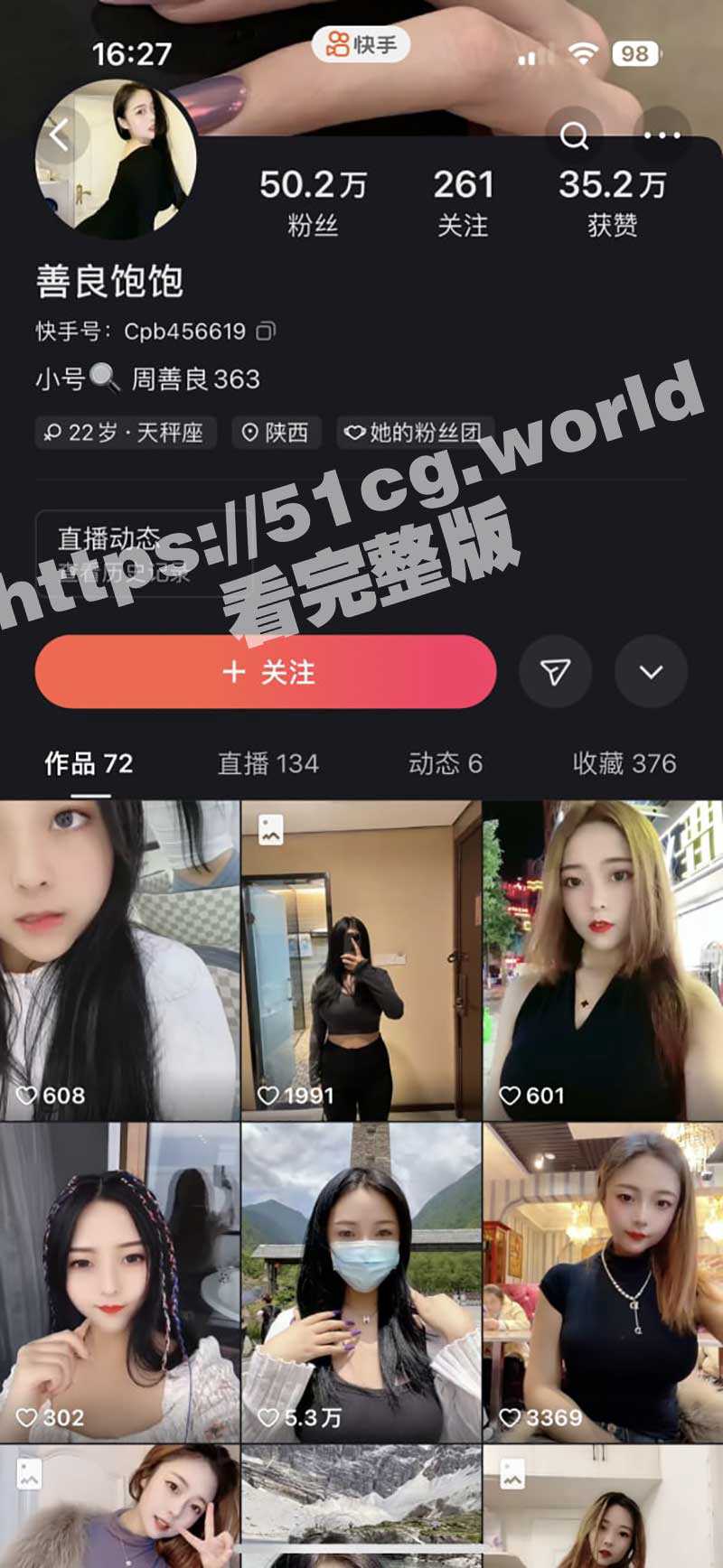View the profile avatar photo
Image resolution: width=723 pixels, height=1568 pixels.
point(116,160)
